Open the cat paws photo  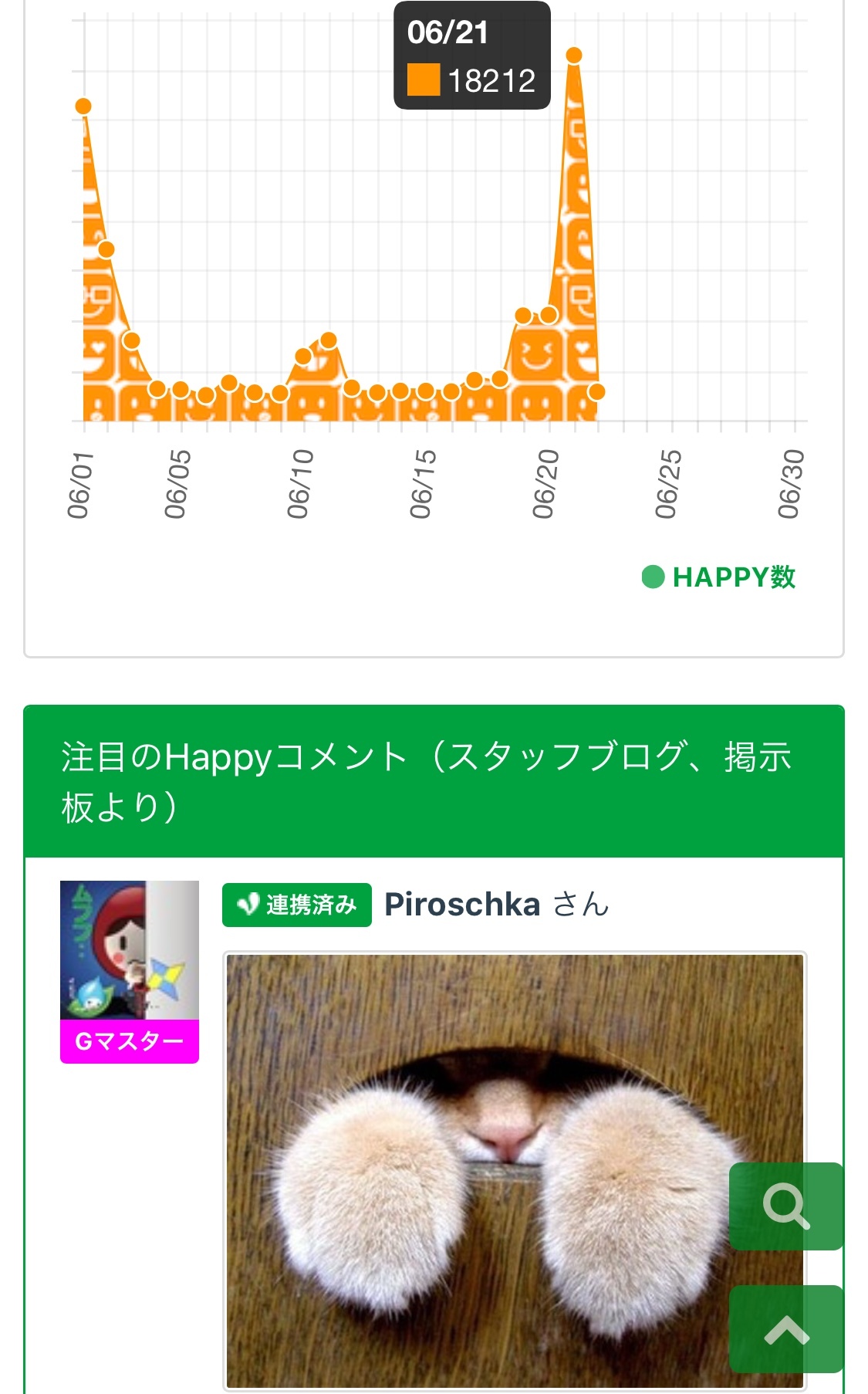(515, 1170)
